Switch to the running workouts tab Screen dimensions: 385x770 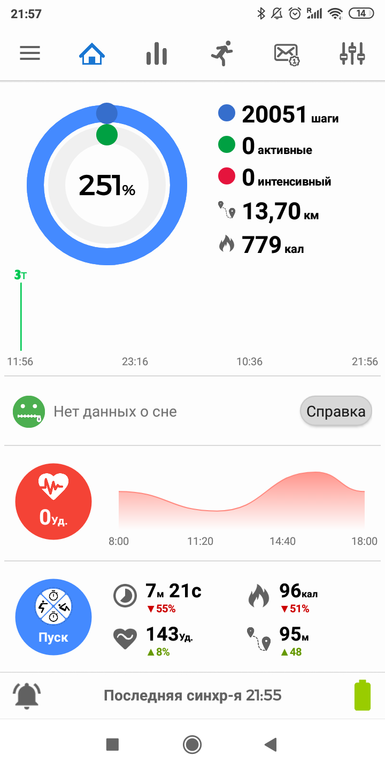(x=221, y=53)
